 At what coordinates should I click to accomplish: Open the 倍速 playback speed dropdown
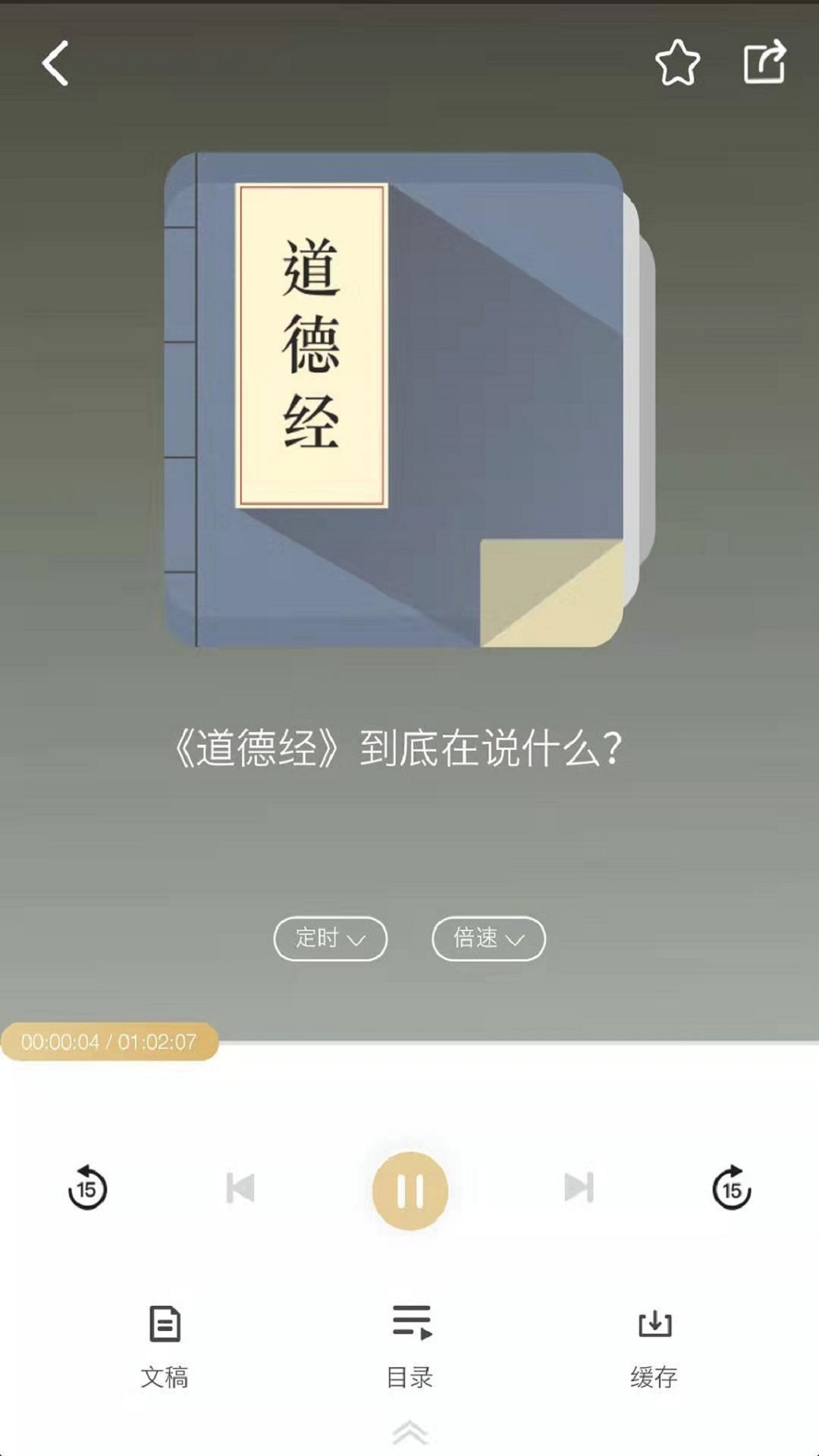coord(488,939)
